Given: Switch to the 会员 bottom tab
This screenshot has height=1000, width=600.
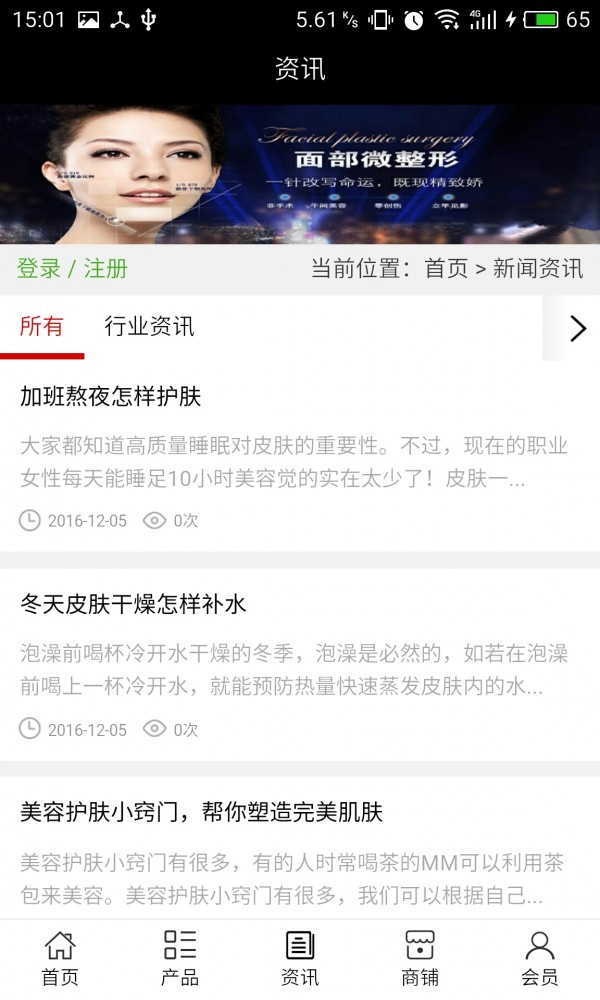Looking at the screenshot, I should 540,958.
